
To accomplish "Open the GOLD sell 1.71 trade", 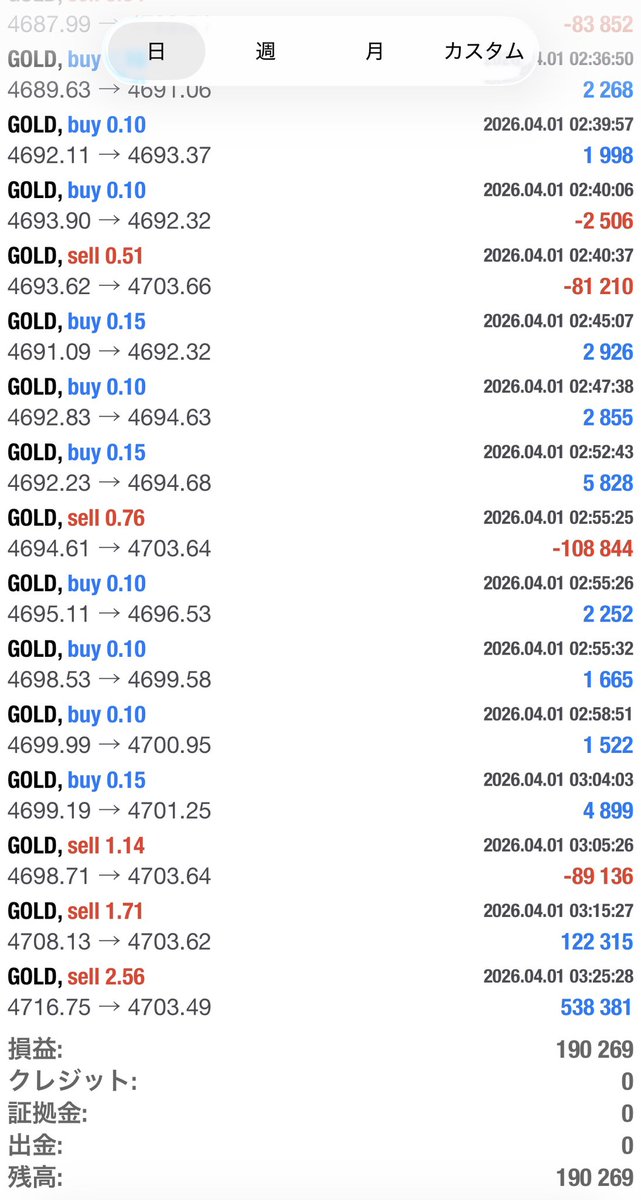I will pyautogui.click(x=320, y=926).
